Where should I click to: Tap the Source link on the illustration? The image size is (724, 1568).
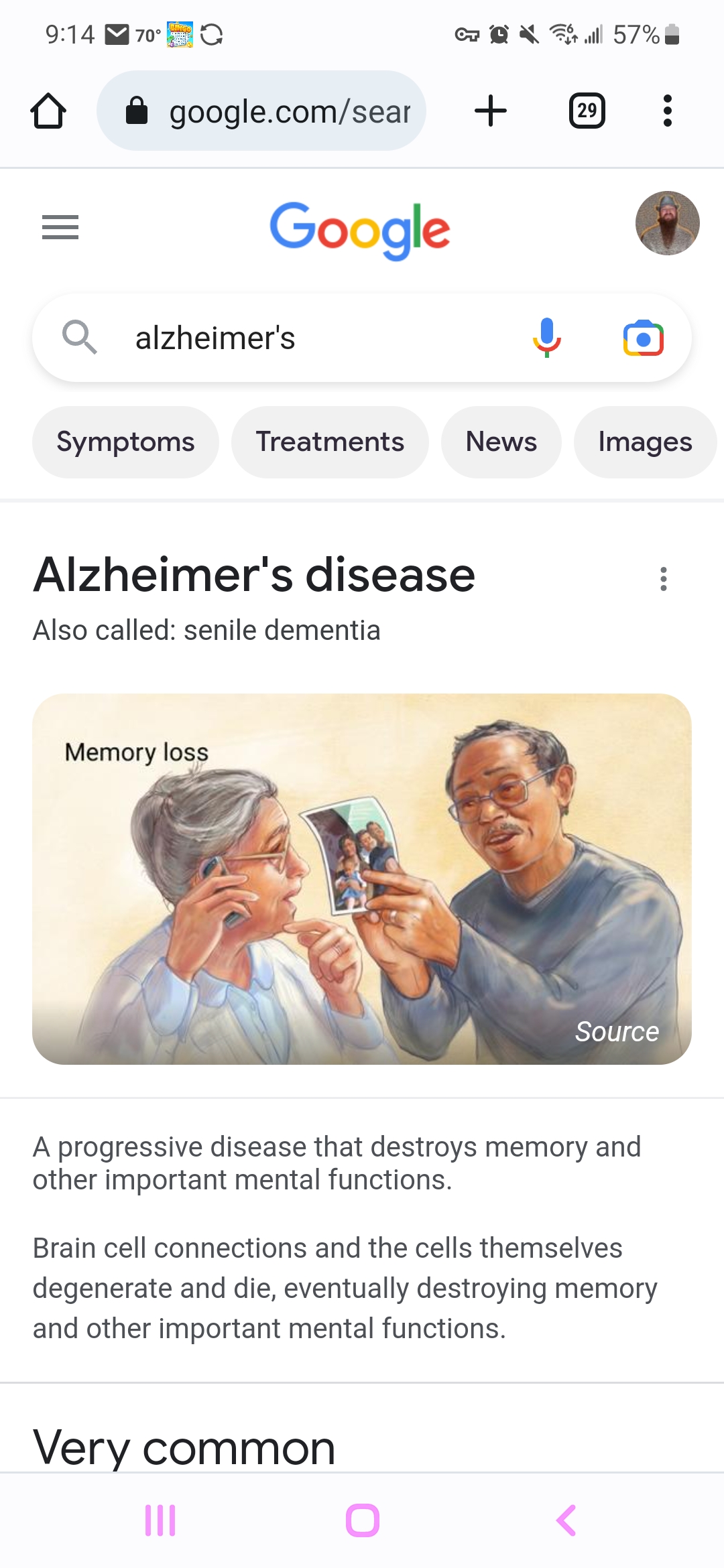[617, 1032]
